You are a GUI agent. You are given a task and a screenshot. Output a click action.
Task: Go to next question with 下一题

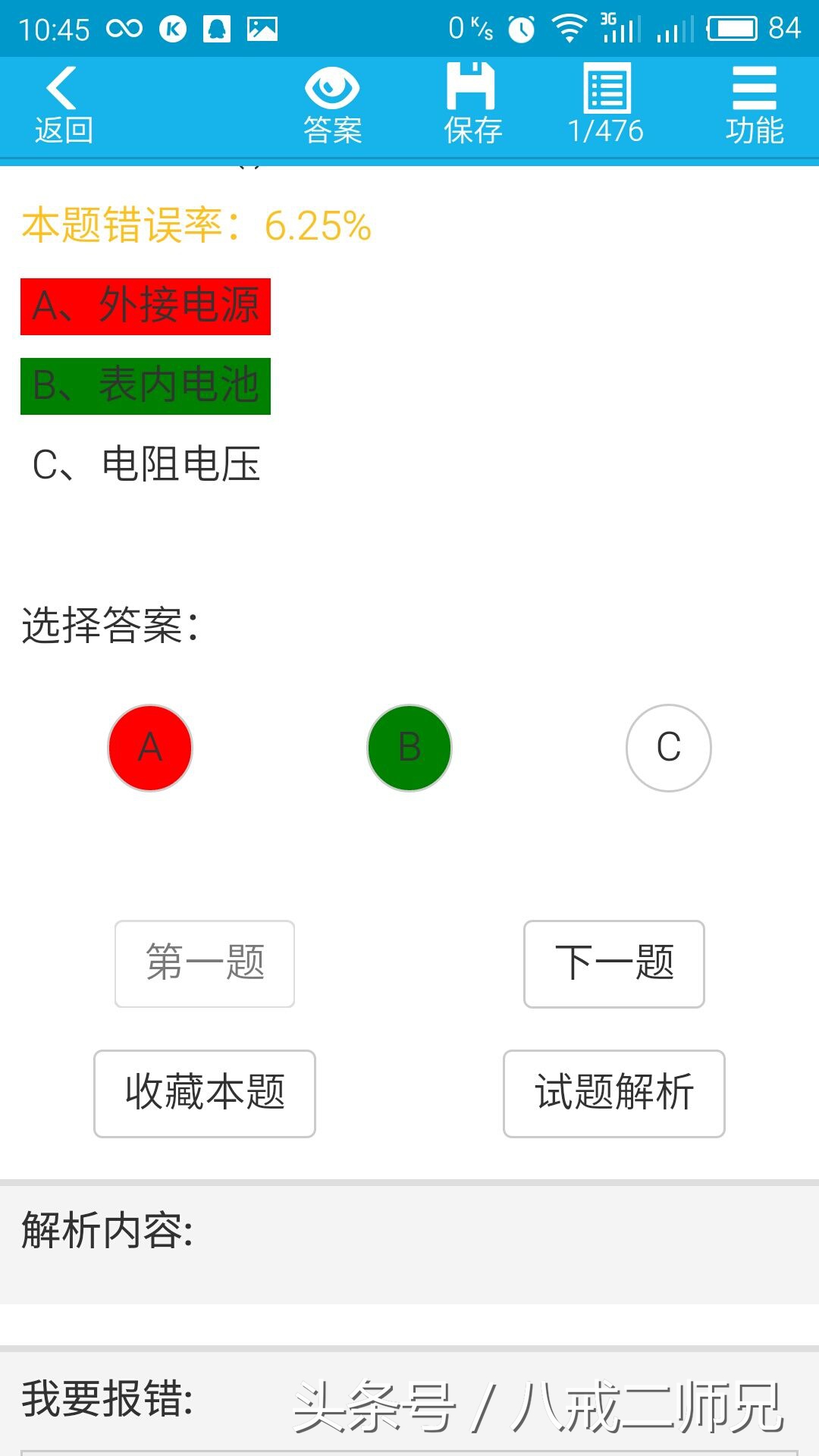point(614,964)
